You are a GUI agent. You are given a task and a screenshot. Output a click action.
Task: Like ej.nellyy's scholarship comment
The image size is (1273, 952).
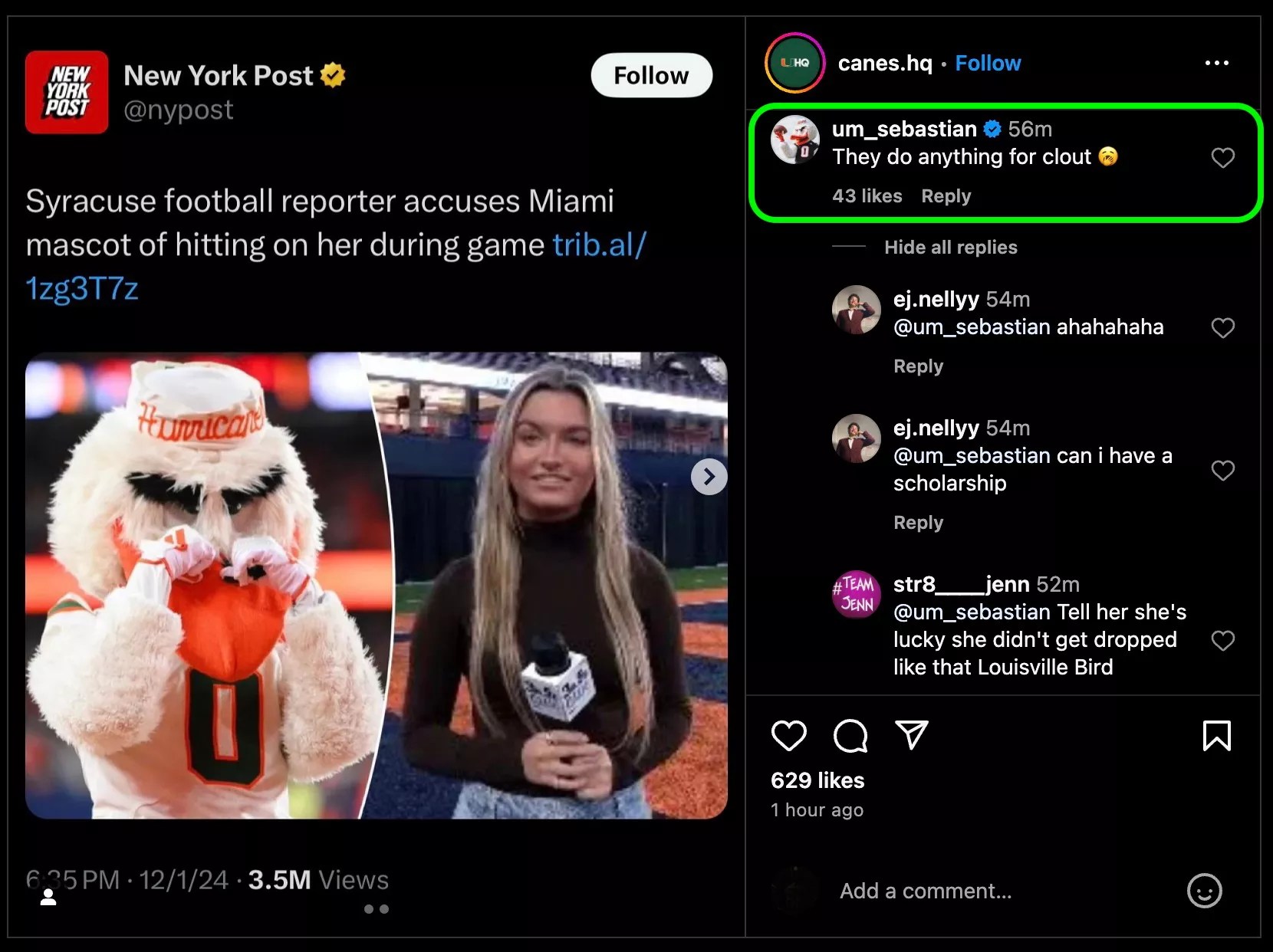(1222, 471)
